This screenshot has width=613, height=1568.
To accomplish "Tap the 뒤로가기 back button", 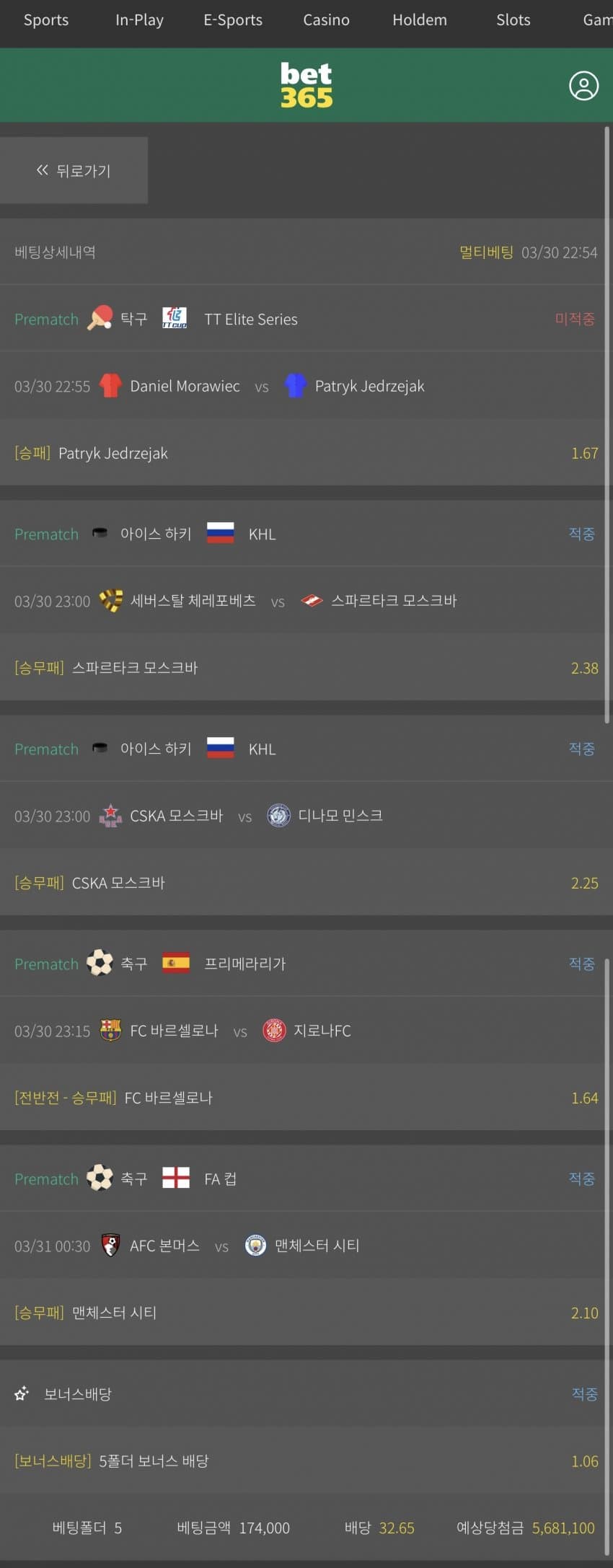I will [74, 170].
